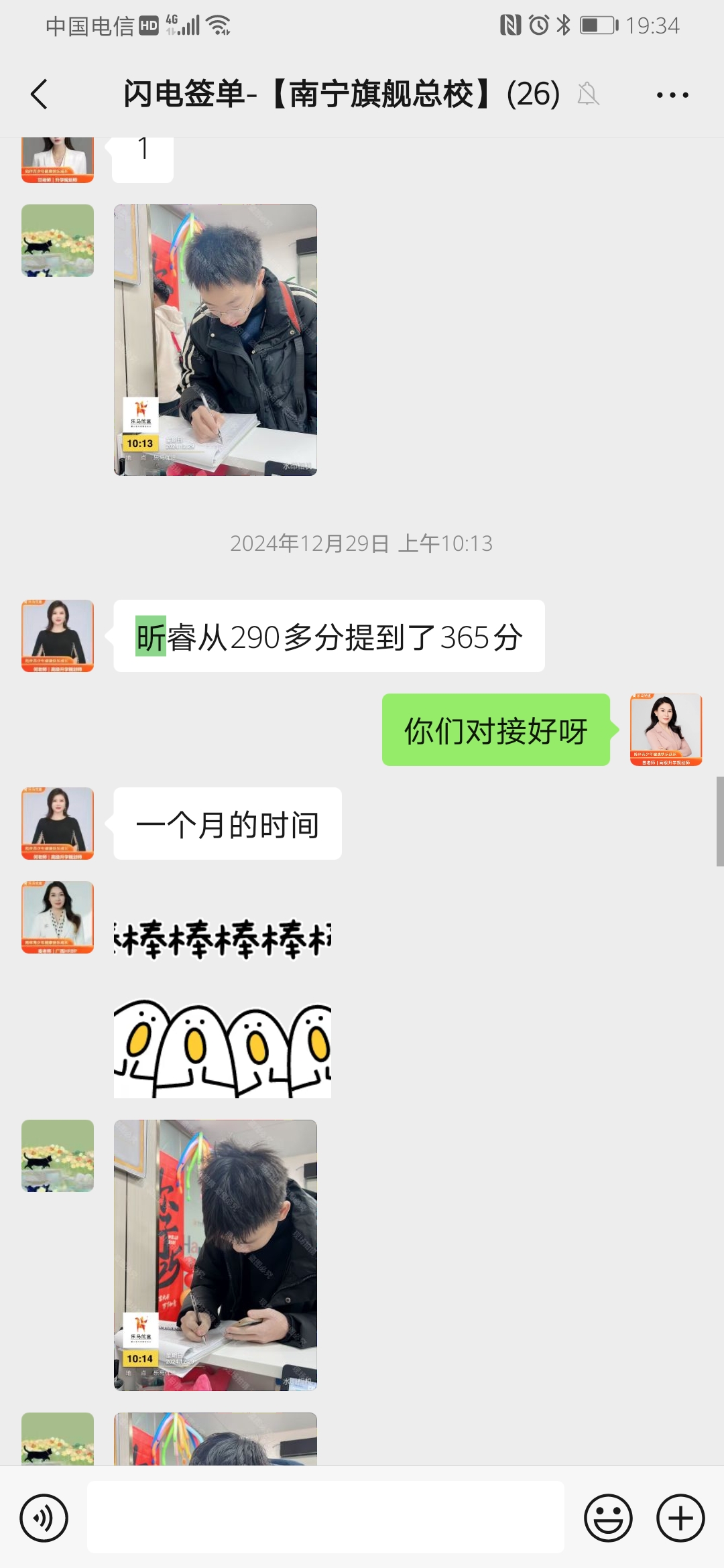Open the chat options three-dot menu
The width and height of the screenshot is (724, 1568).
(672, 95)
